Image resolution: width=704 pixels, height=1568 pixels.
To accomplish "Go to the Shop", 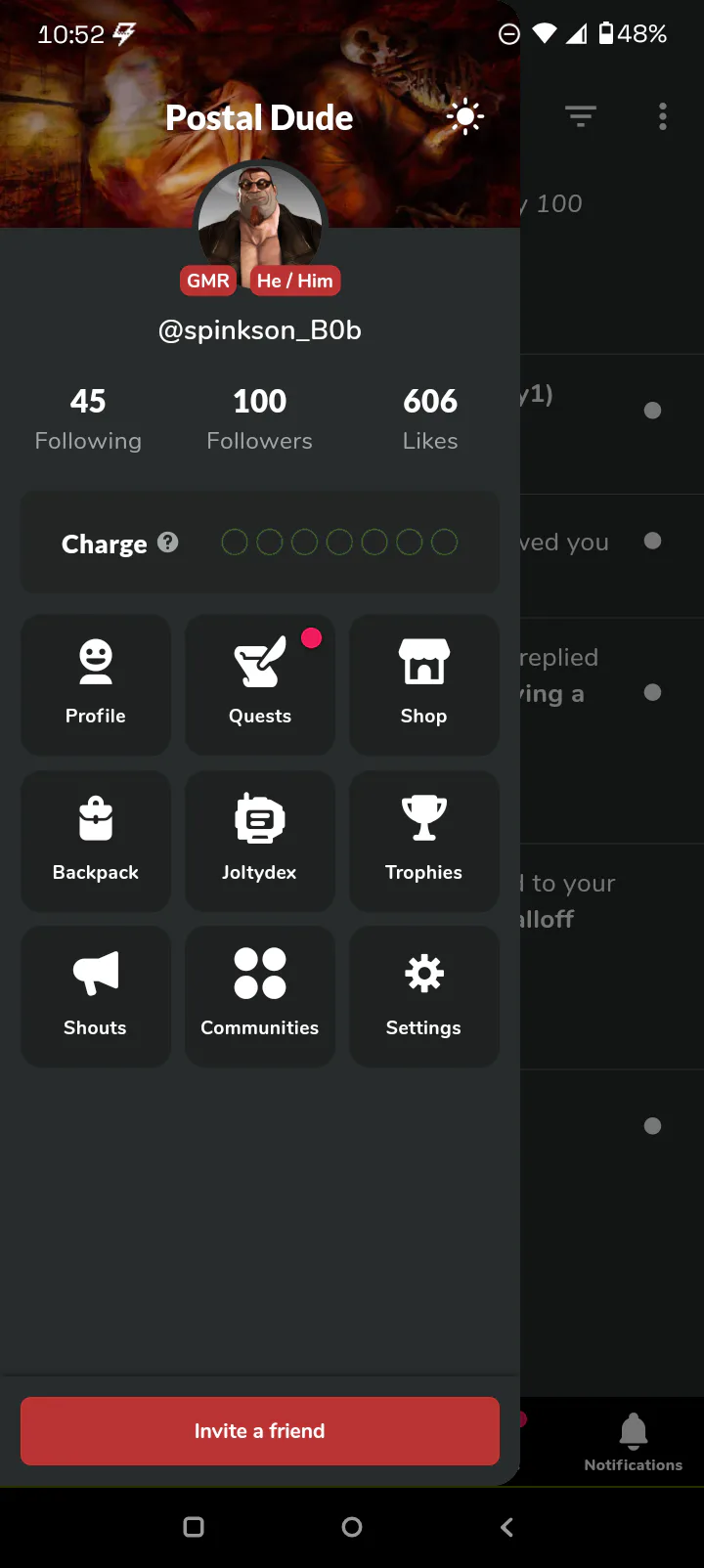I will point(424,684).
